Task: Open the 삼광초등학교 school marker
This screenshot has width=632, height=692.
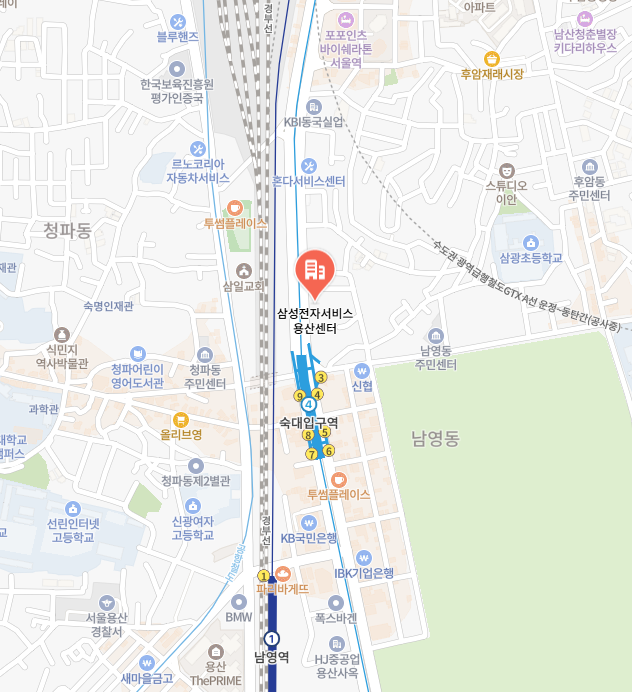Action: [531, 242]
